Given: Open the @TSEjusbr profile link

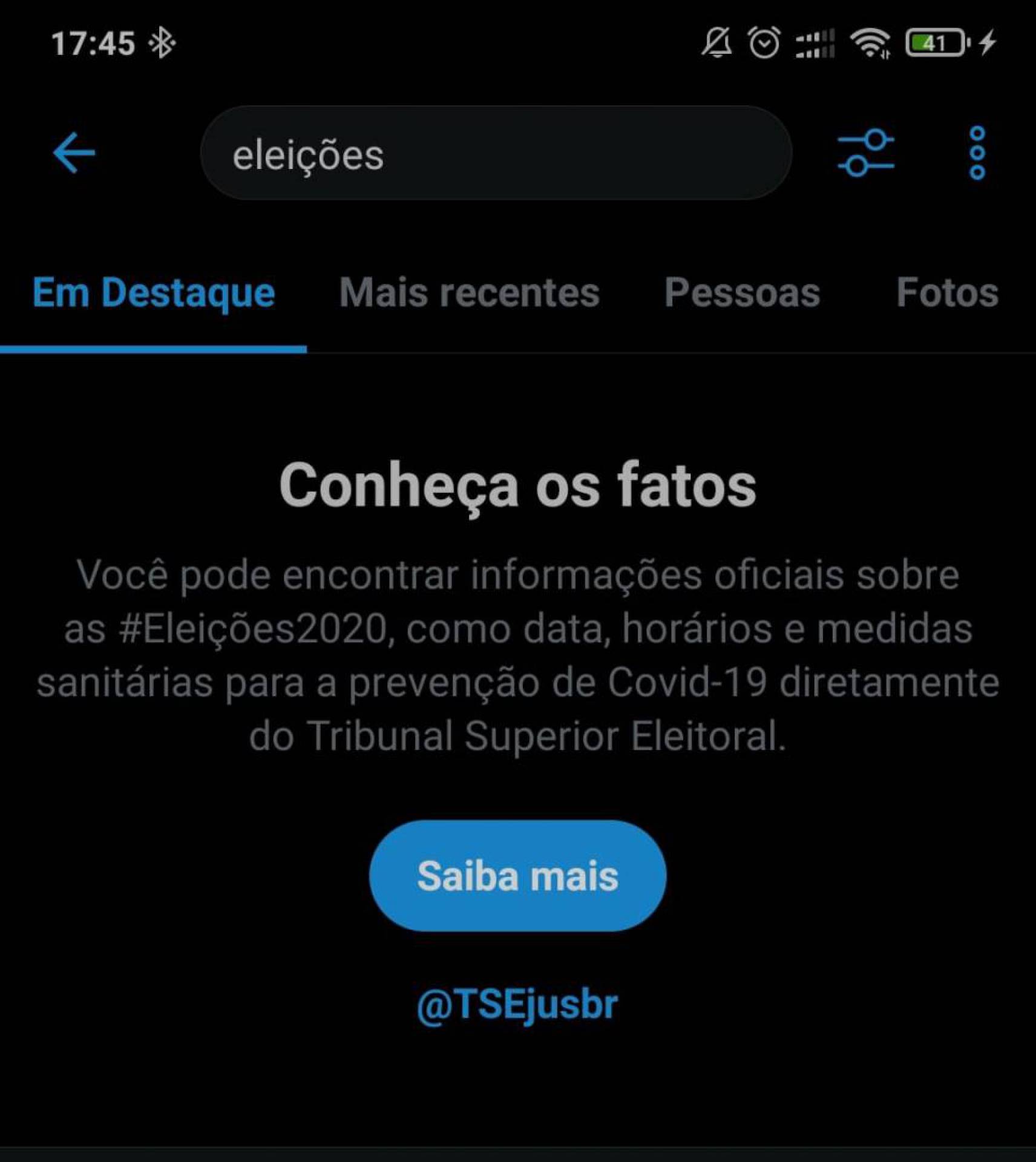Looking at the screenshot, I should (517, 1005).
